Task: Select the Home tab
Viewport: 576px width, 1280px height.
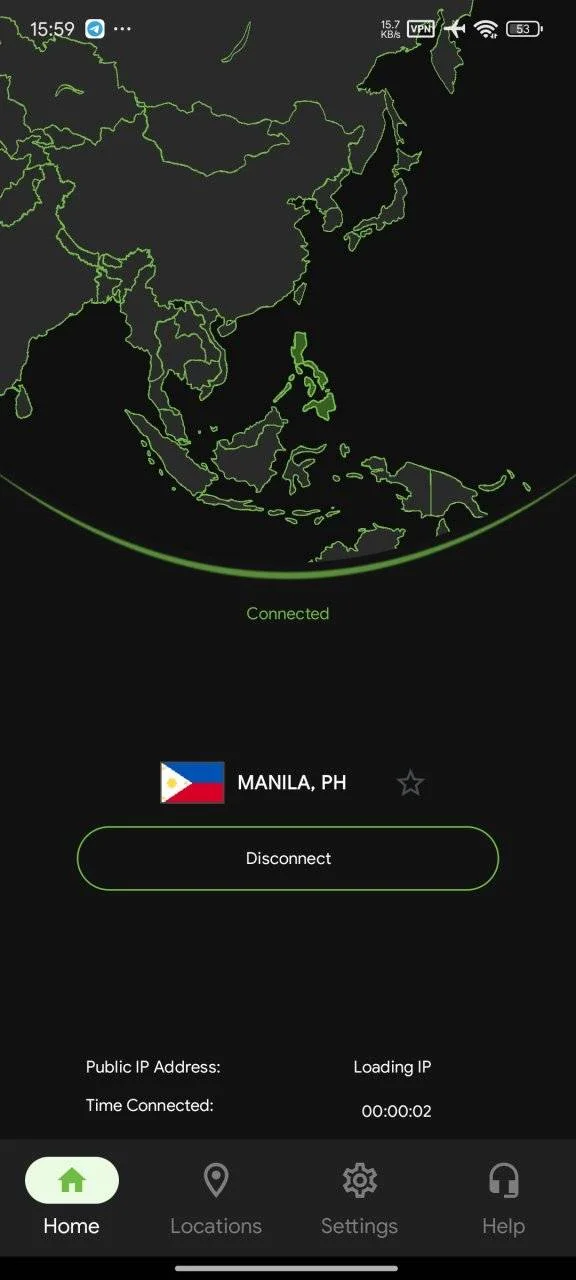Action: (x=72, y=1199)
